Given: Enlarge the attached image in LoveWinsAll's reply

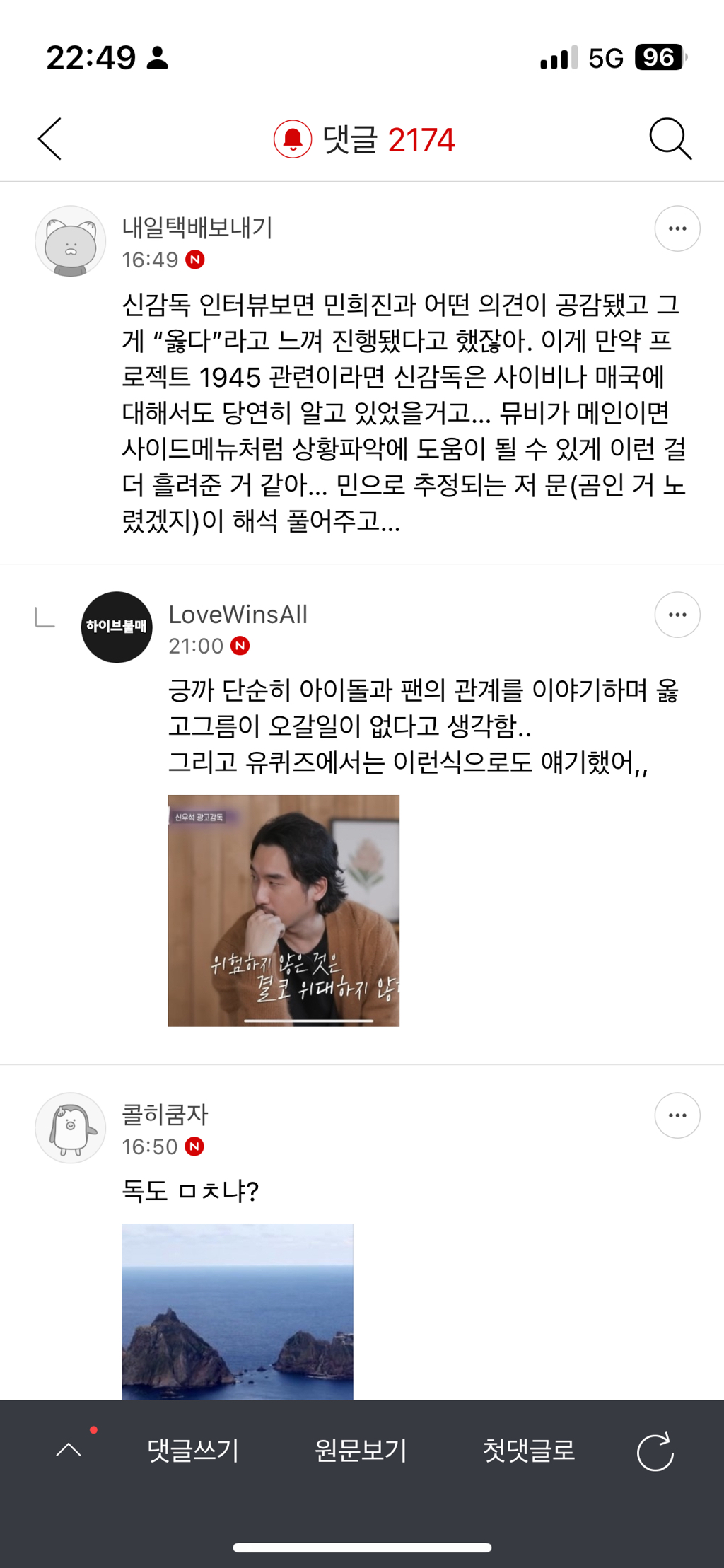Looking at the screenshot, I should pos(284,910).
